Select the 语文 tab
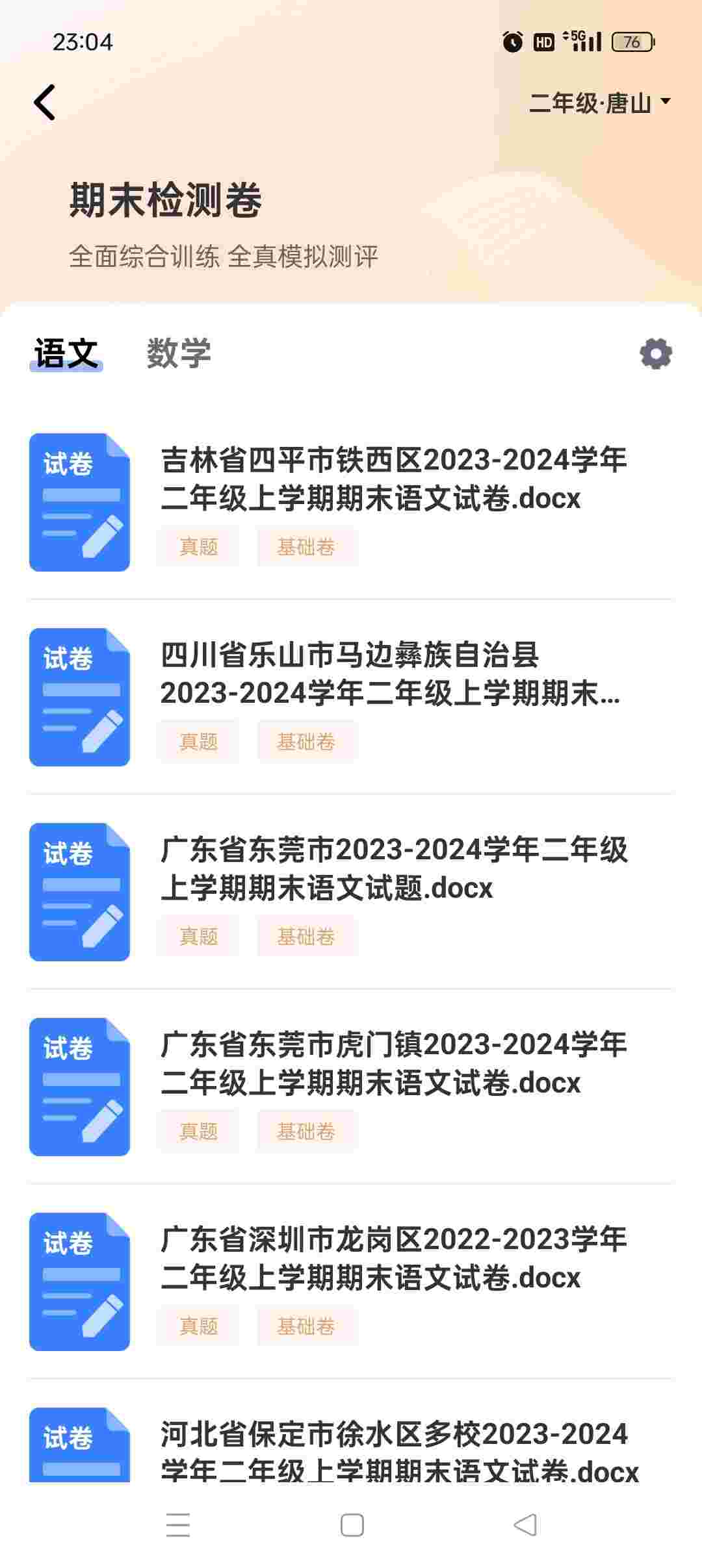The height and width of the screenshot is (1568, 702). [66, 353]
